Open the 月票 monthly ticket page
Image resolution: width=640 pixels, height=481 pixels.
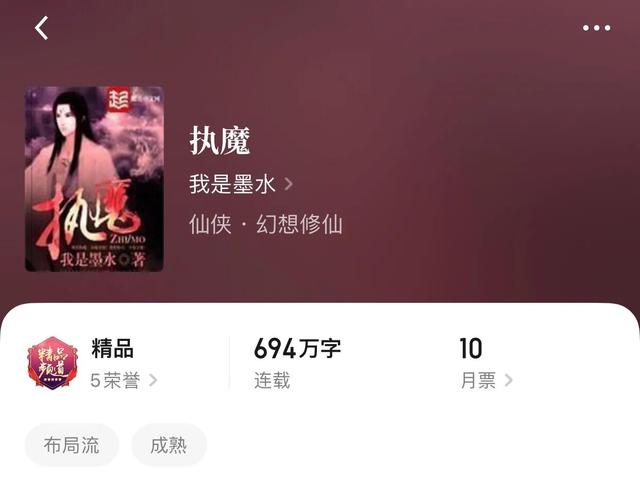(x=485, y=380)
